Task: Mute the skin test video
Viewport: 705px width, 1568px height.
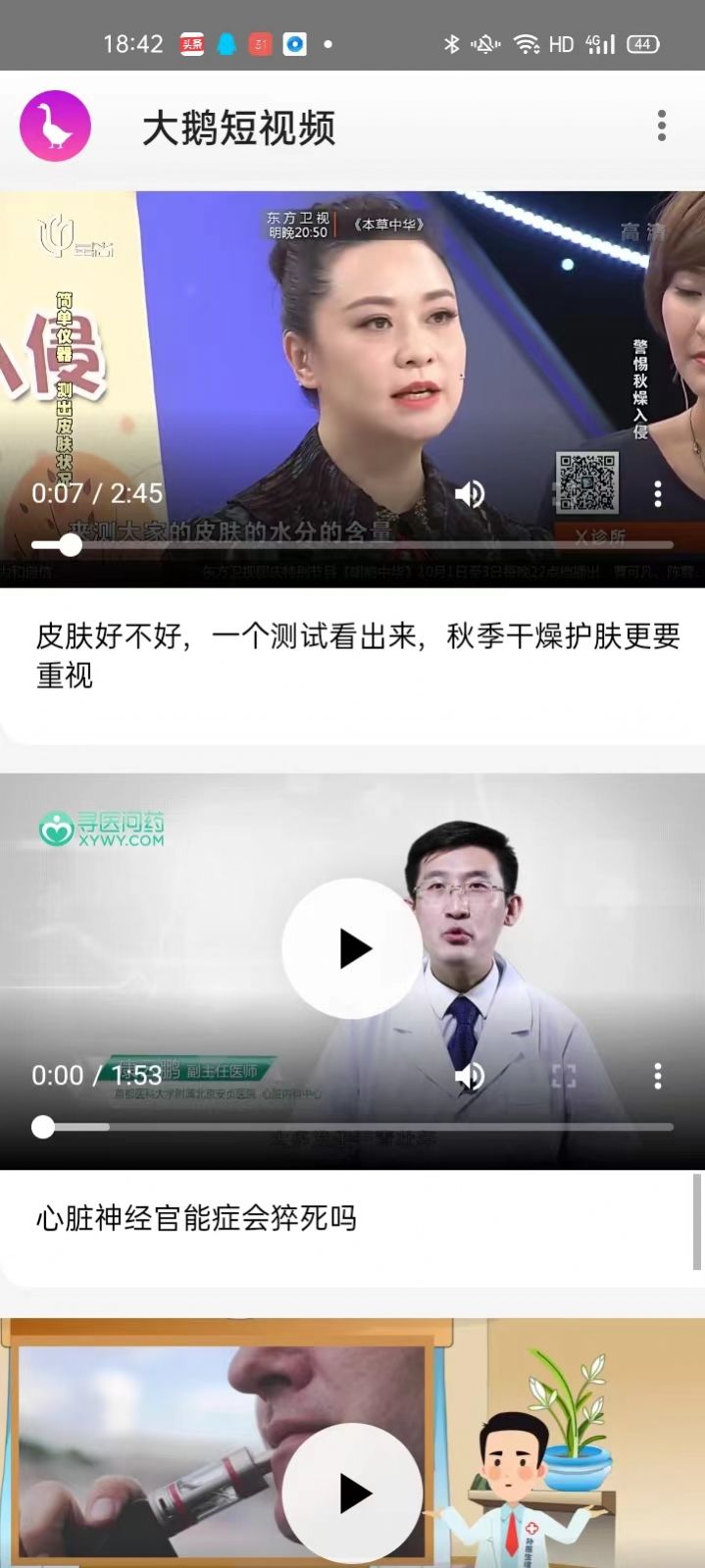Action: (470, 493)
